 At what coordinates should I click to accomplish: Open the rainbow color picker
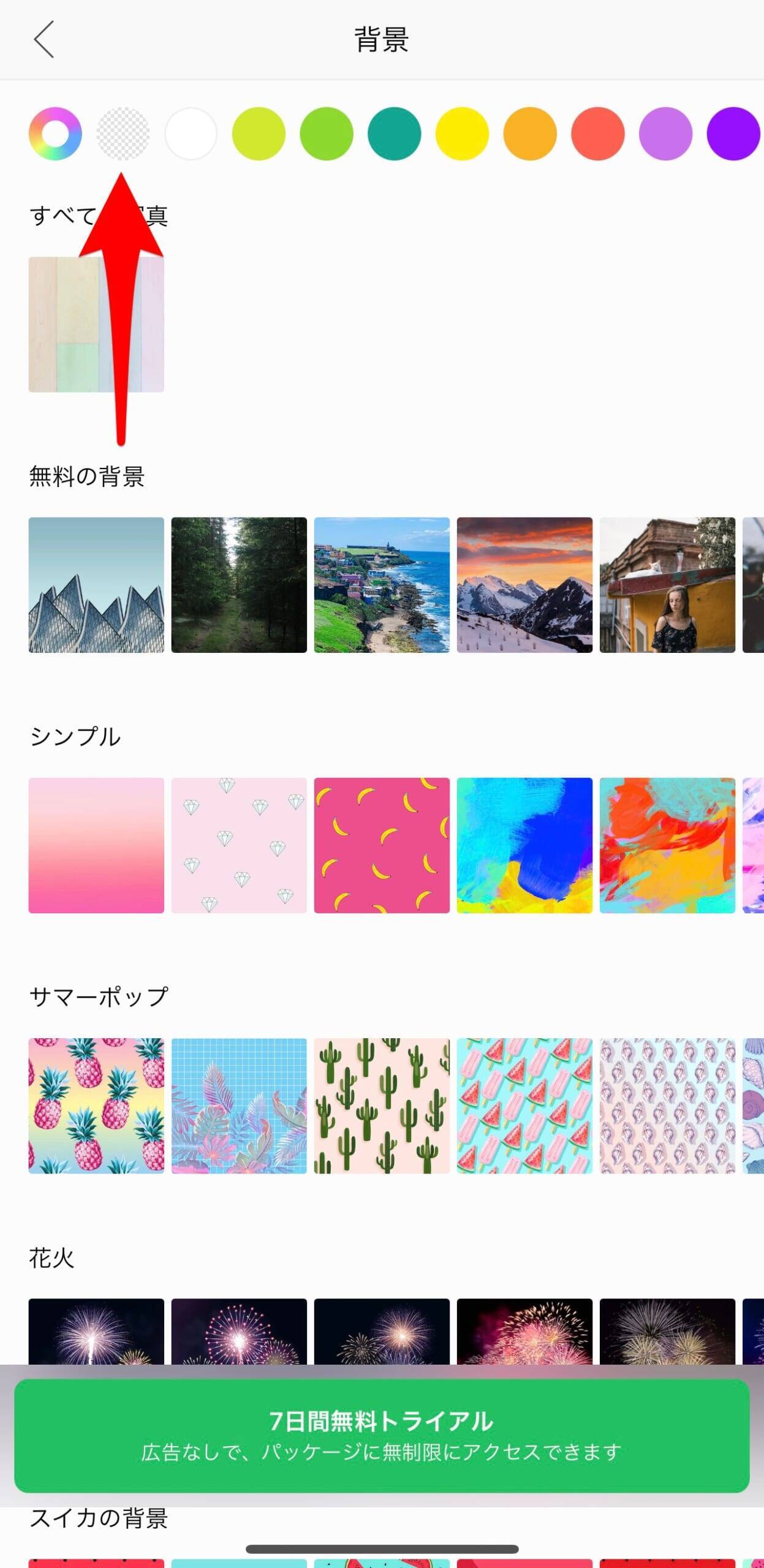point(55,134)
